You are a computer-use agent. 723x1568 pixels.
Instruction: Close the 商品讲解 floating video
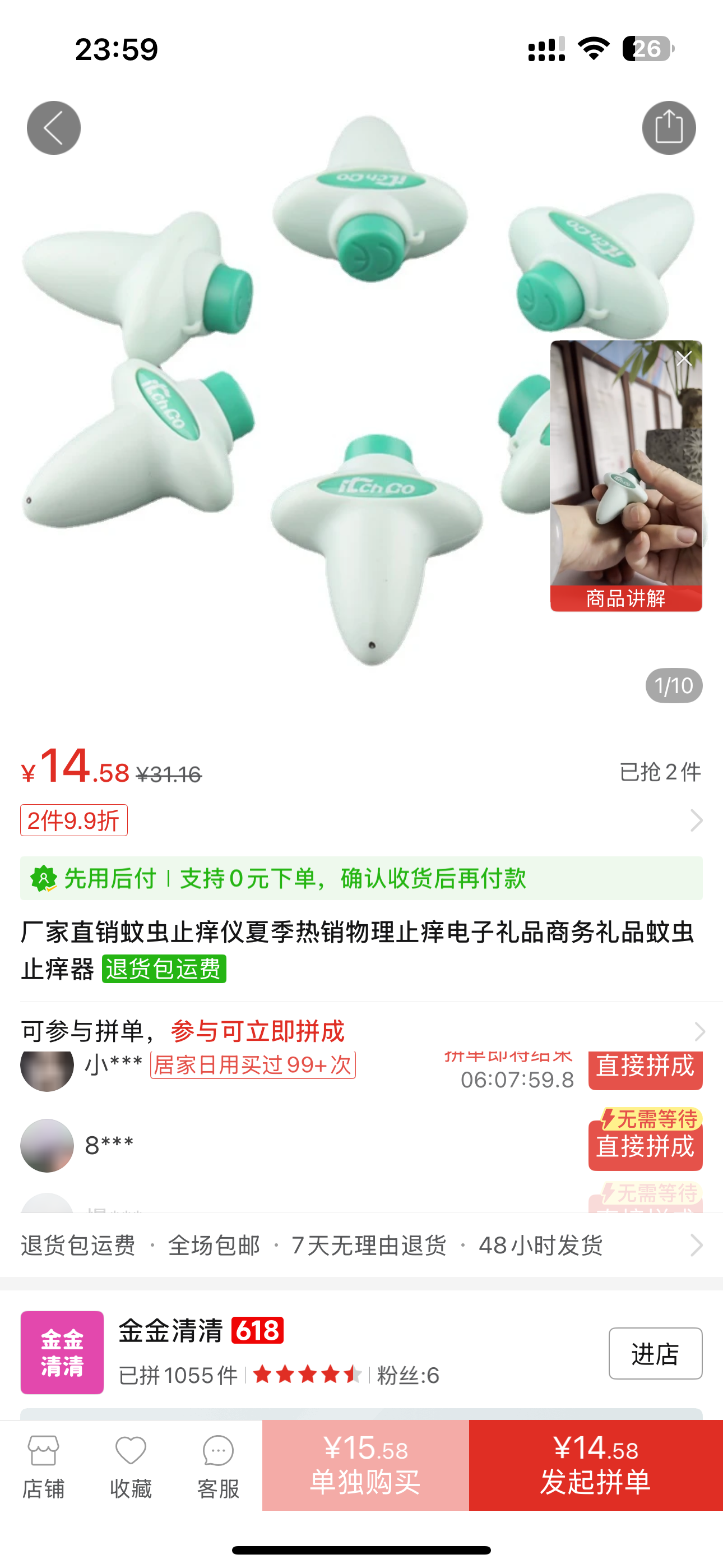(x=684, y=358)
